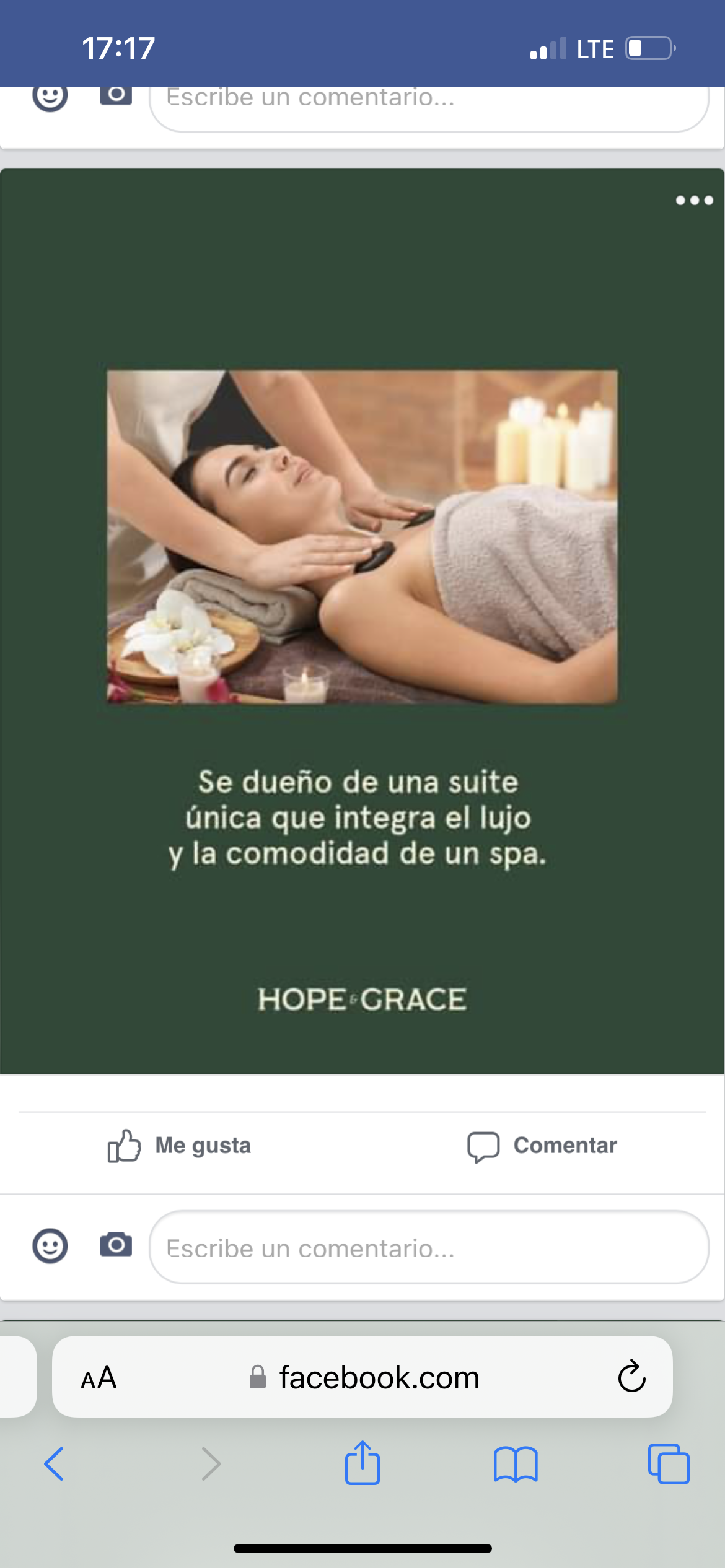
Task: Go back to the previous page
Action: [x=55, y=1464]
